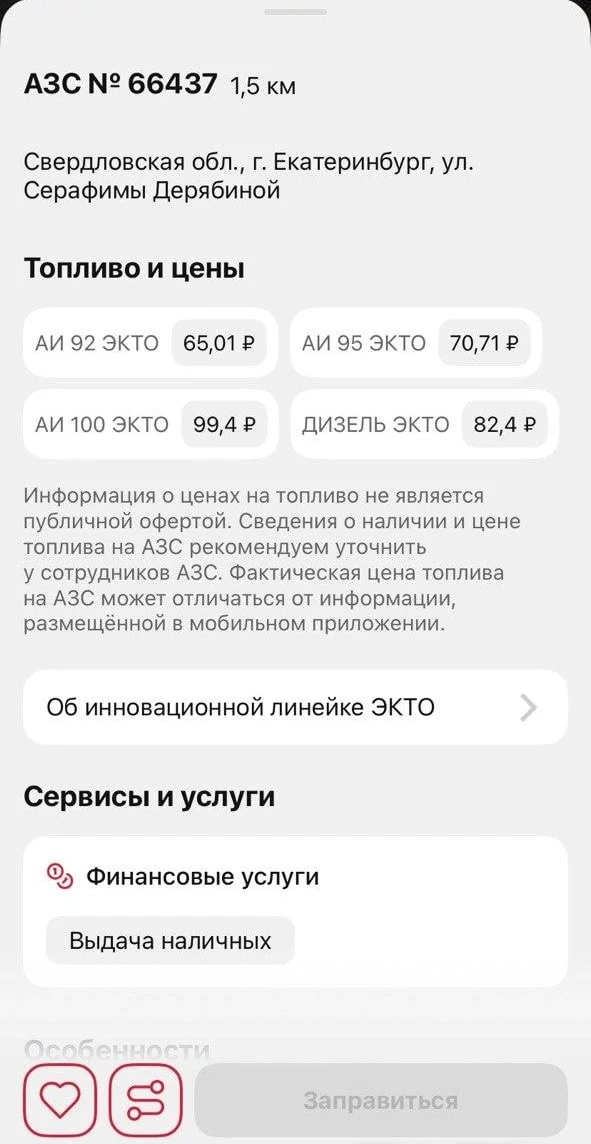Viewport: 591px width, 1144px height.
Task: Build a route to the station
Action: point(145,1099)
